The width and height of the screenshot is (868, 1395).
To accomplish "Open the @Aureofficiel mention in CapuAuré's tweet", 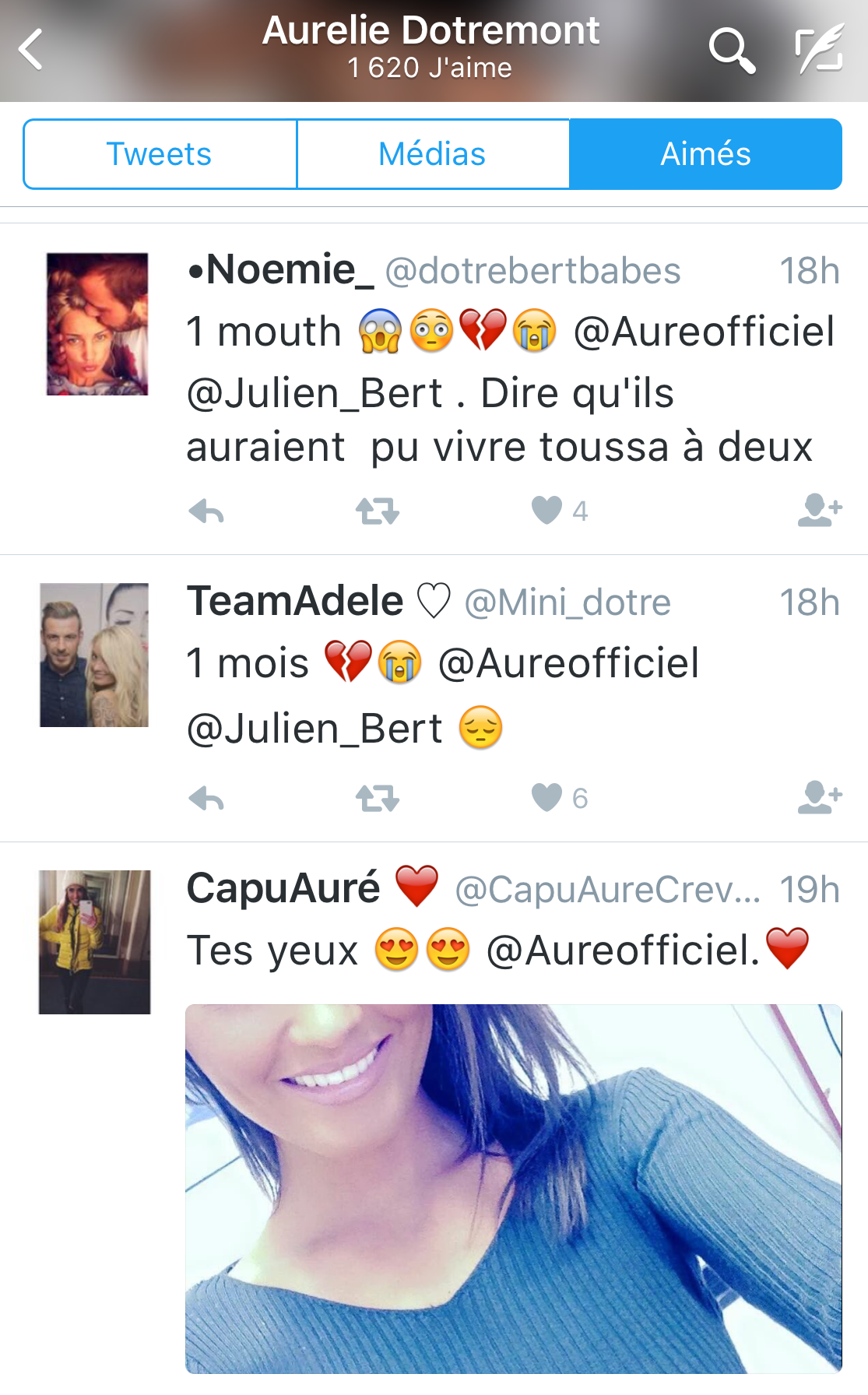I will click(622, 950).
